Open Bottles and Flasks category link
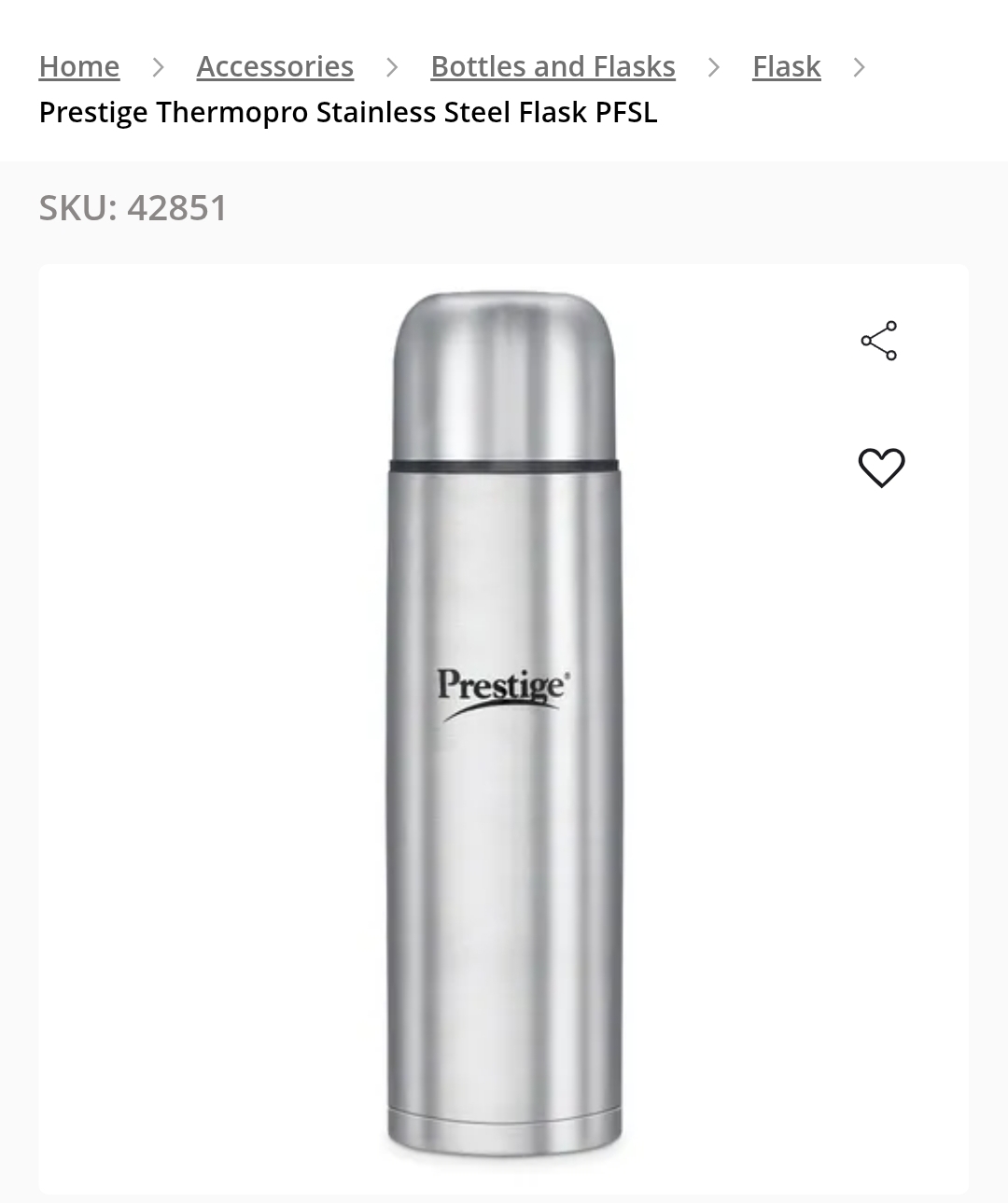 (x=553, y=66)
